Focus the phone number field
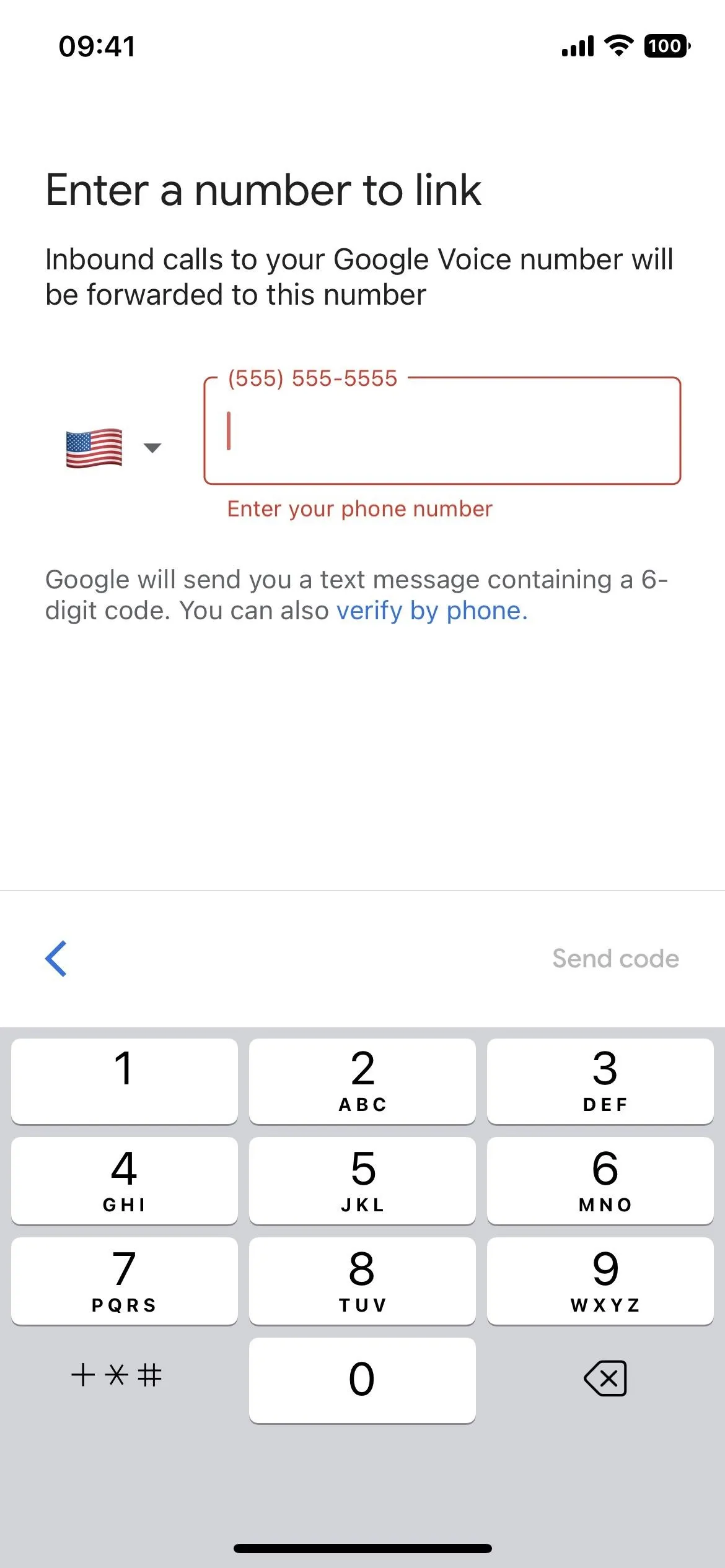 pos(442,431)
